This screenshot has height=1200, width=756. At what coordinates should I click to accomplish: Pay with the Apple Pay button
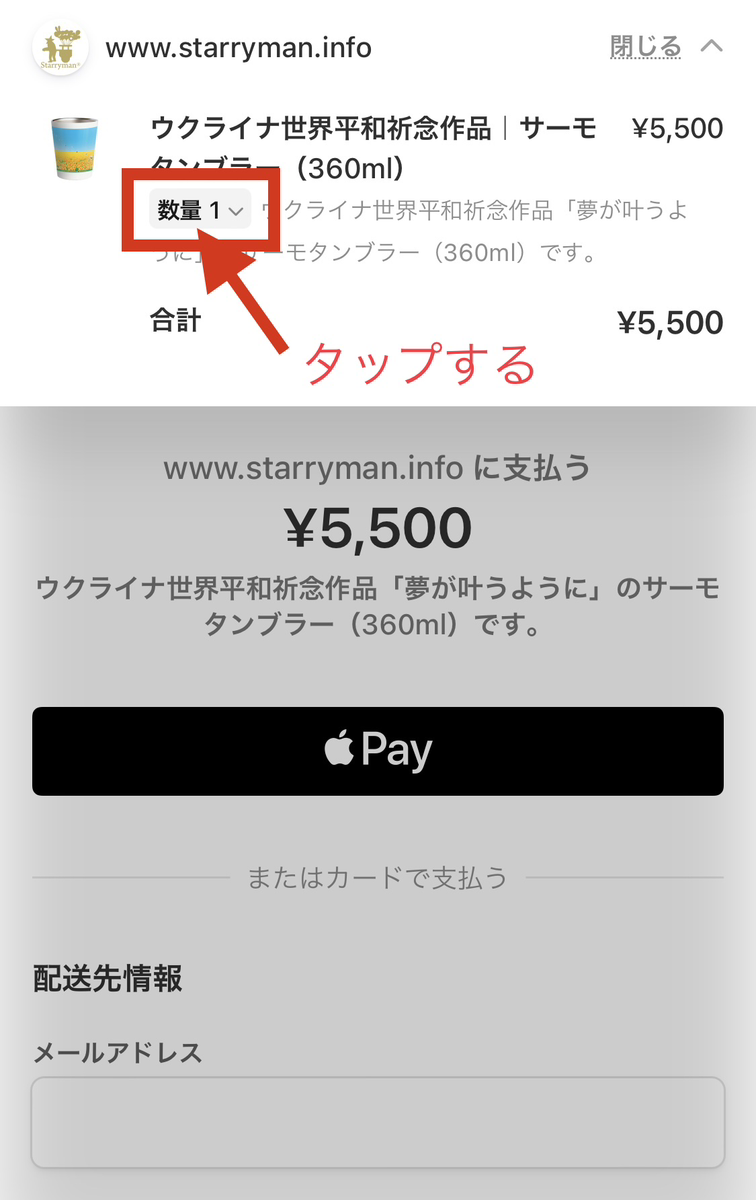pos(378,751)
